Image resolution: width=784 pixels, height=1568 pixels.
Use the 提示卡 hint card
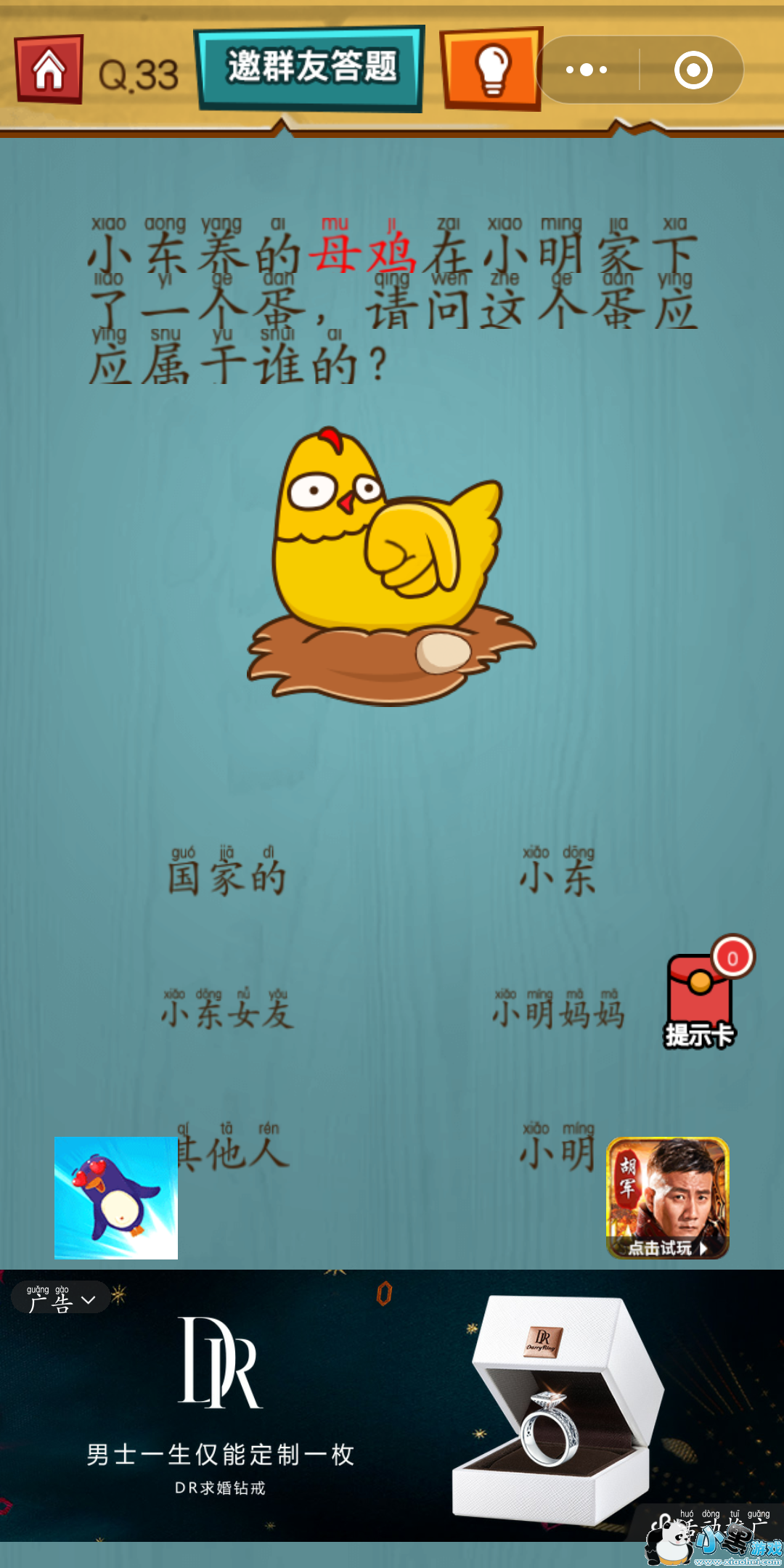point(701,993)
